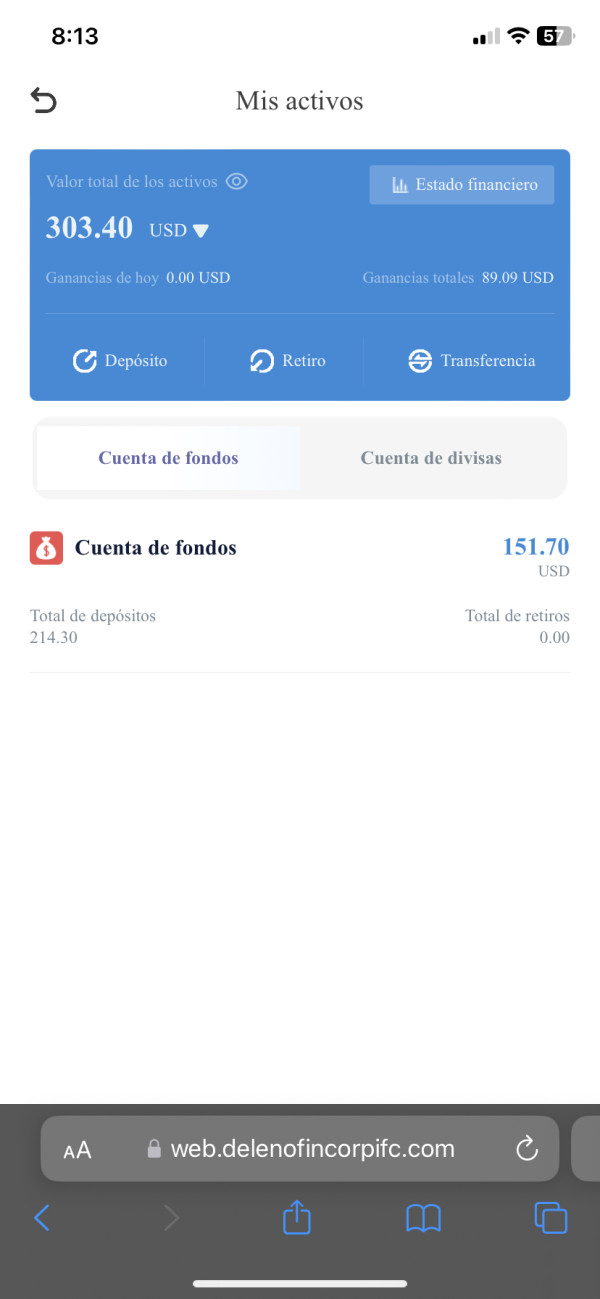
Task: Hide total asset value with eye icon
Action: (236, 181)
